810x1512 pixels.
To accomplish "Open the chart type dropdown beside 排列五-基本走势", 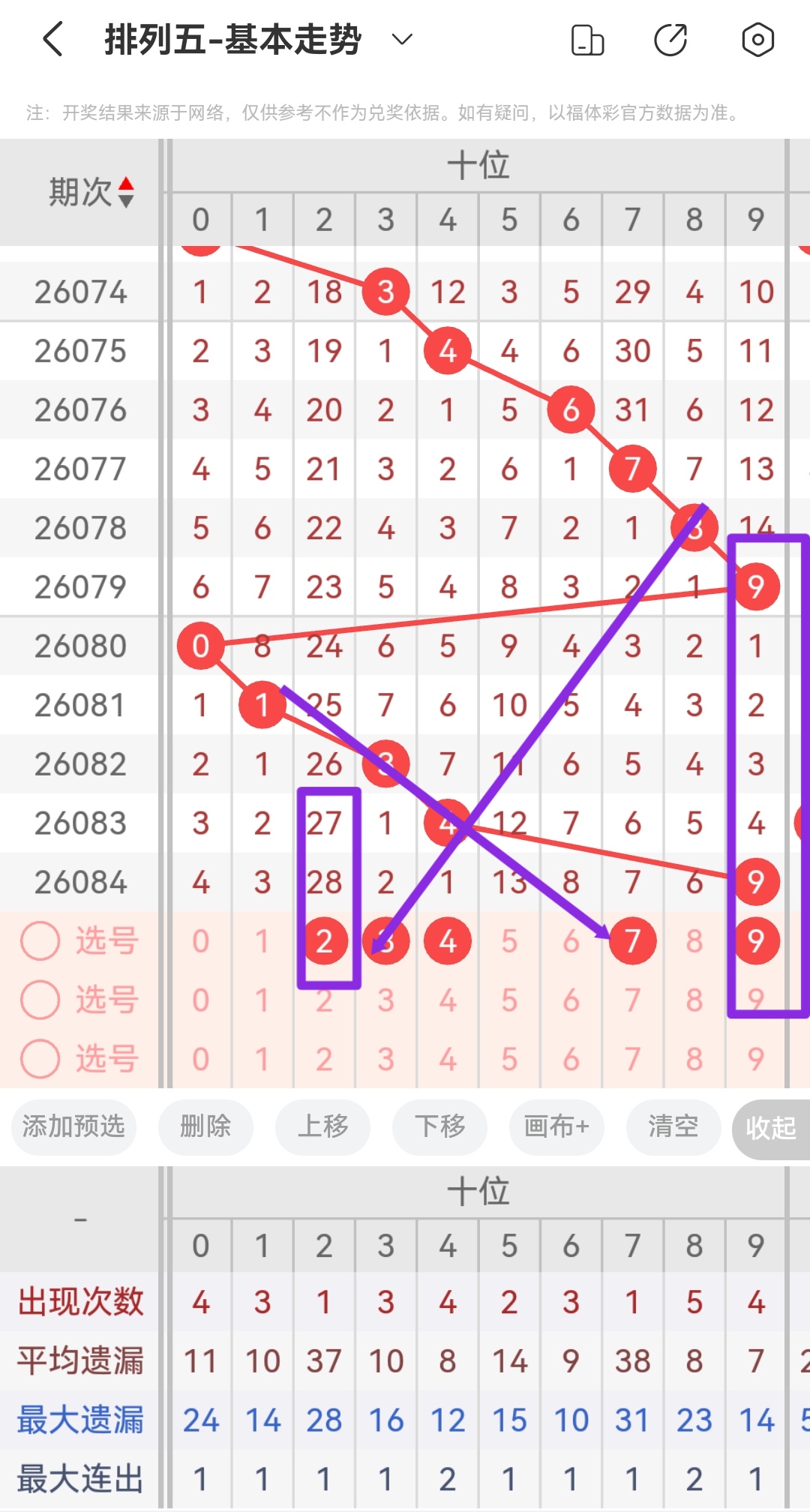I will click(401, 40).
